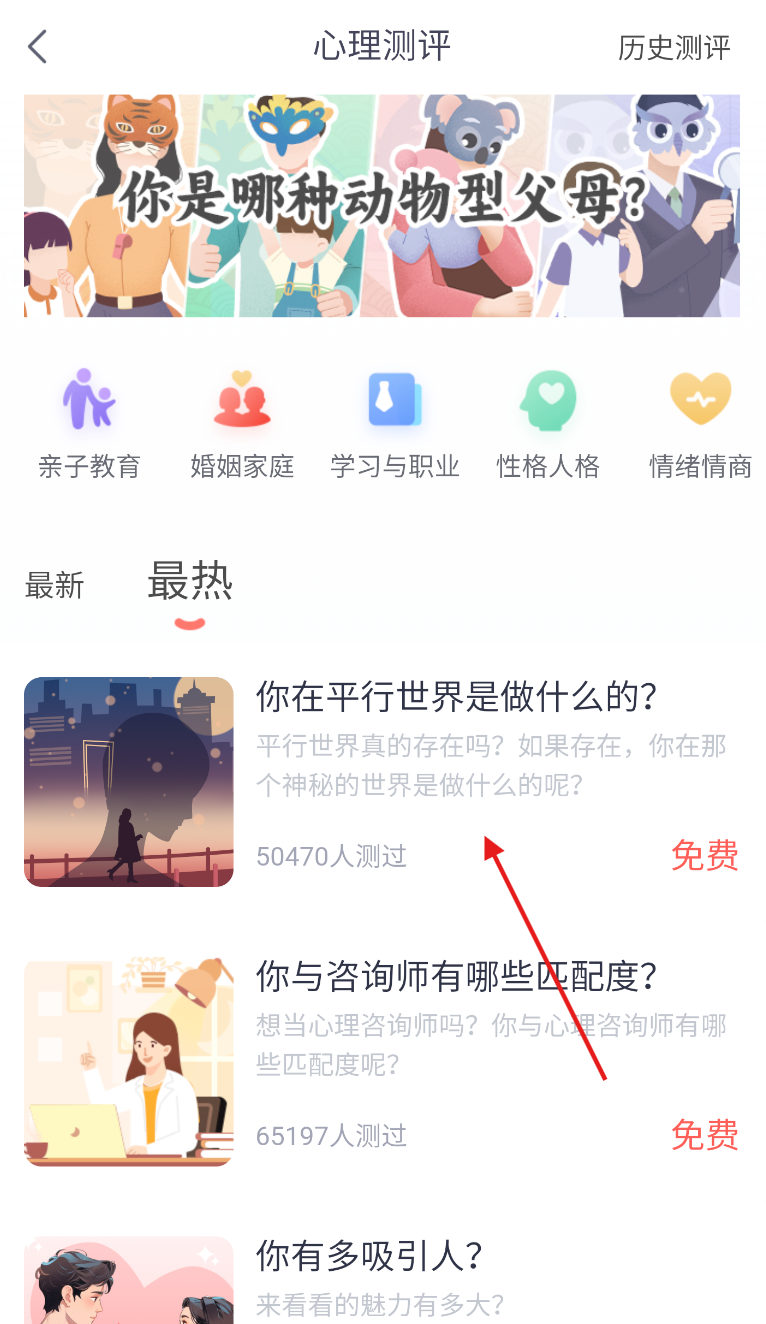Select the 学习与职业 category
Screen dimensions: 766x1324
(x=395, y=422)
